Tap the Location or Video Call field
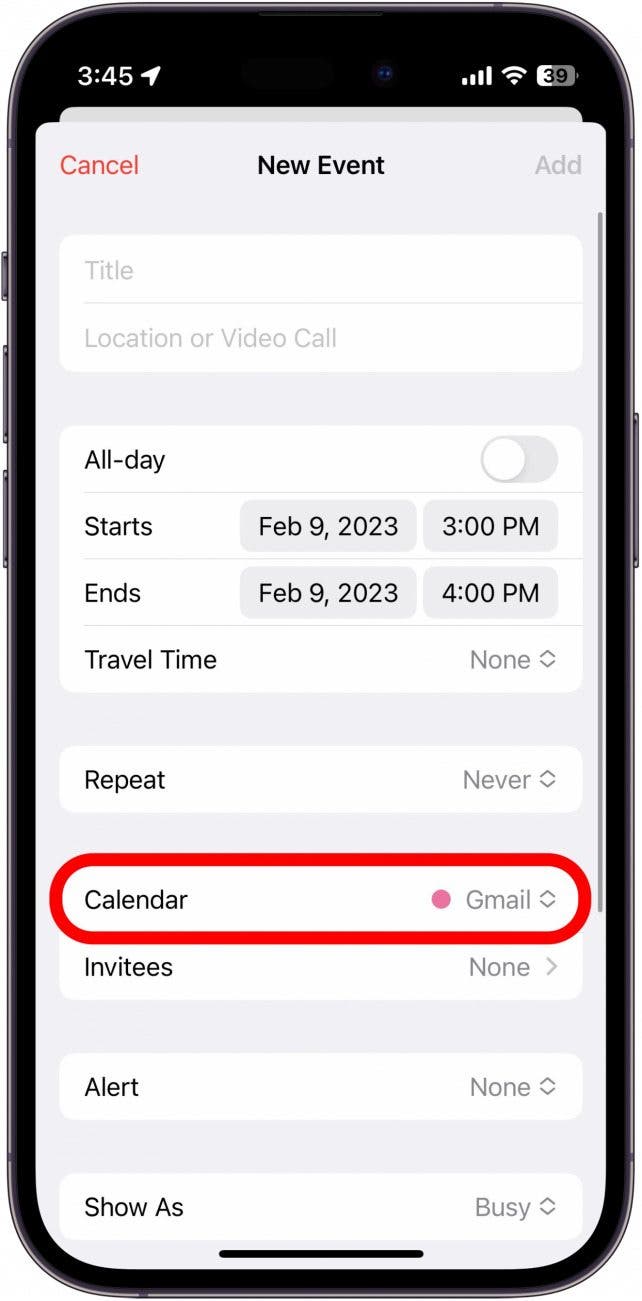Viewport: 642px width, 1301px height. (320, 338)
